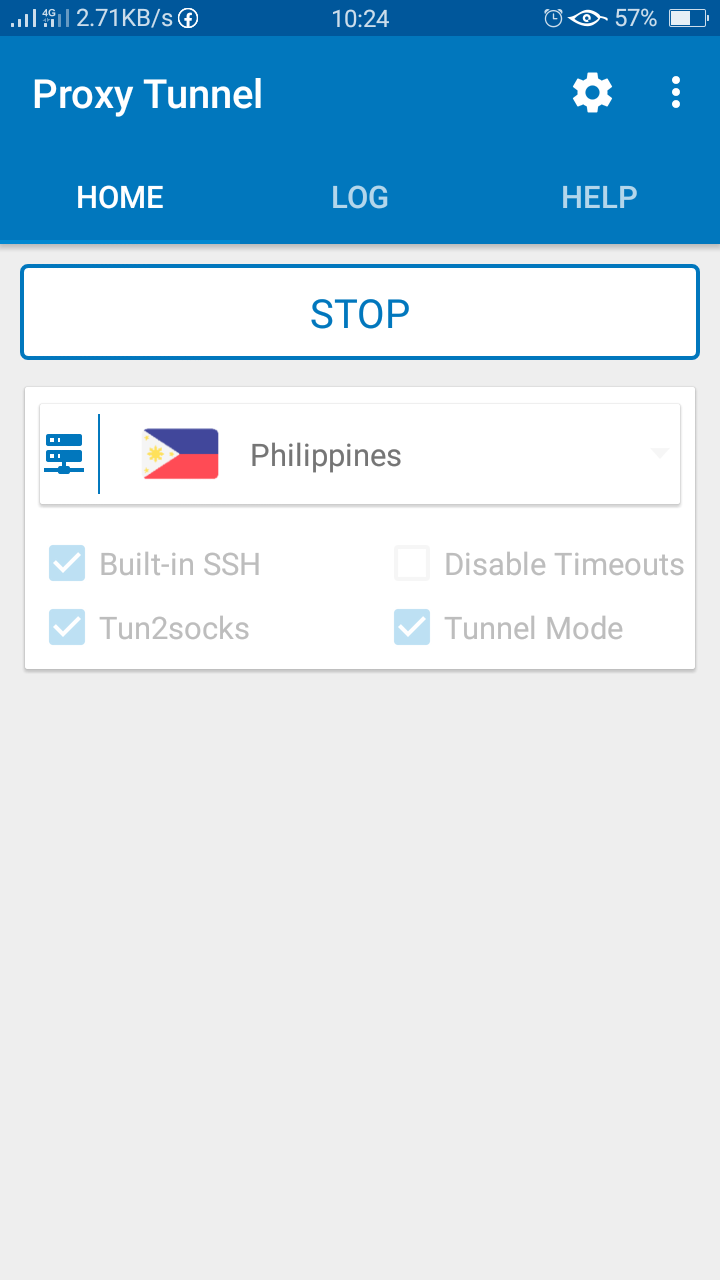Toggle the Tunnel Mode checkbox

(412, 628)
